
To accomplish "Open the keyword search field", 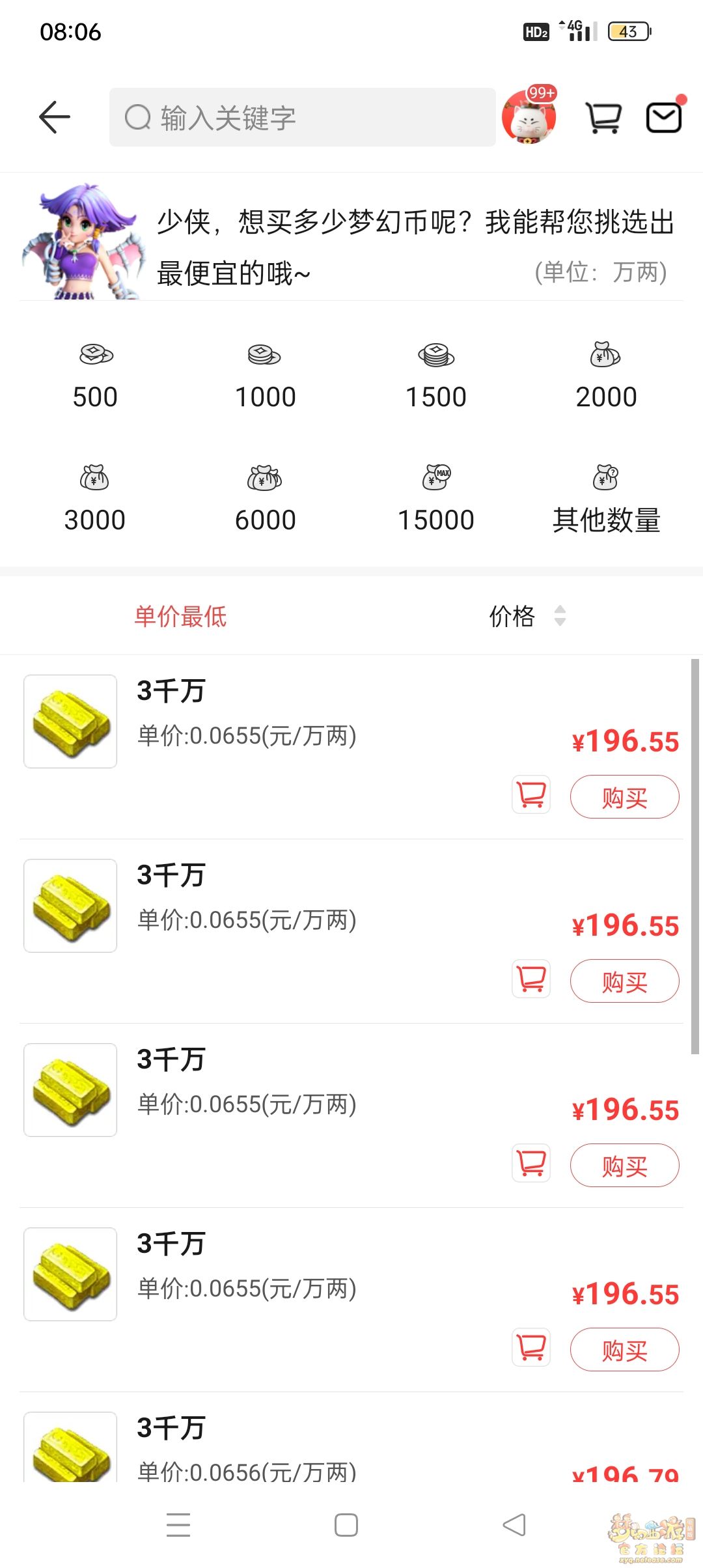I will coord(302,117).
